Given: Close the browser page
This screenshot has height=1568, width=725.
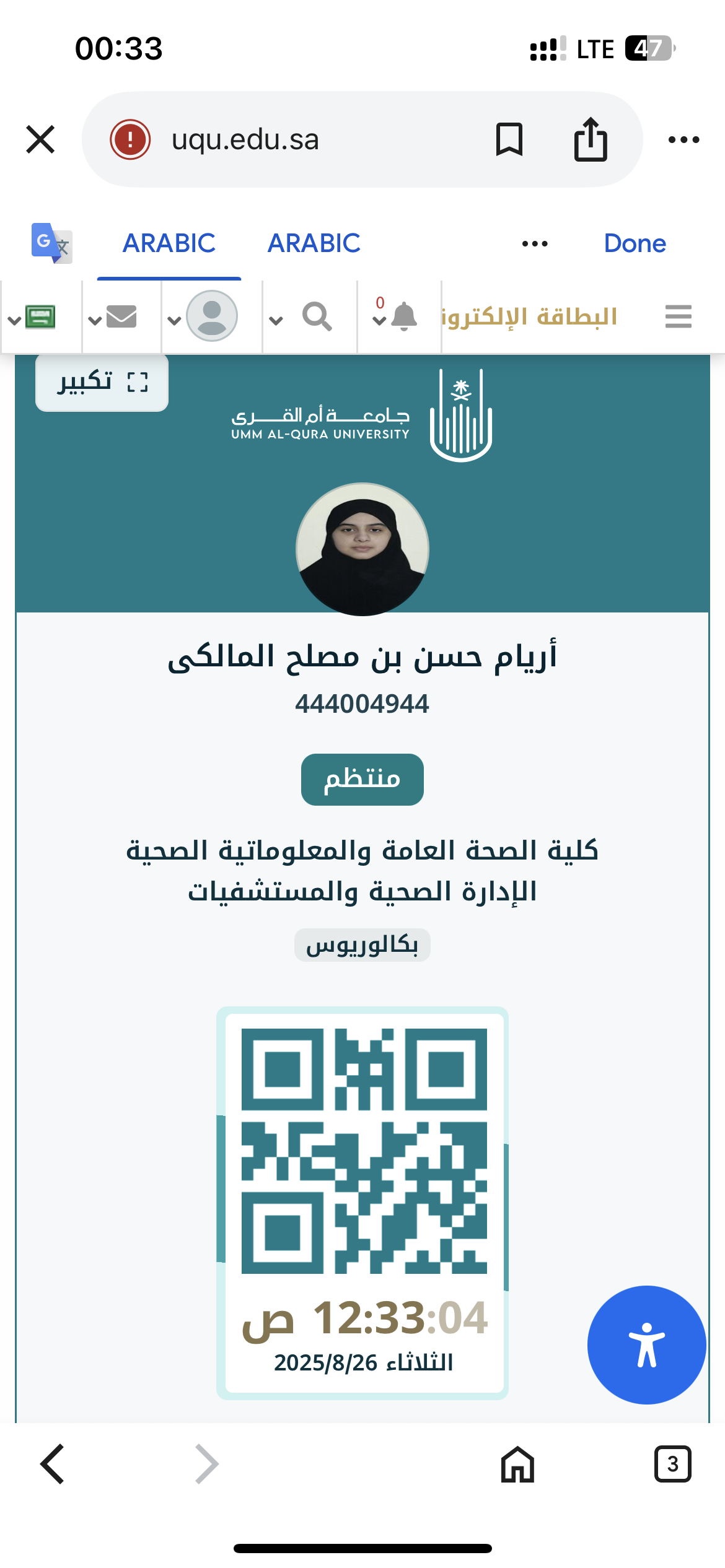Looking at the screenshot, I should [x=40, y=139].
